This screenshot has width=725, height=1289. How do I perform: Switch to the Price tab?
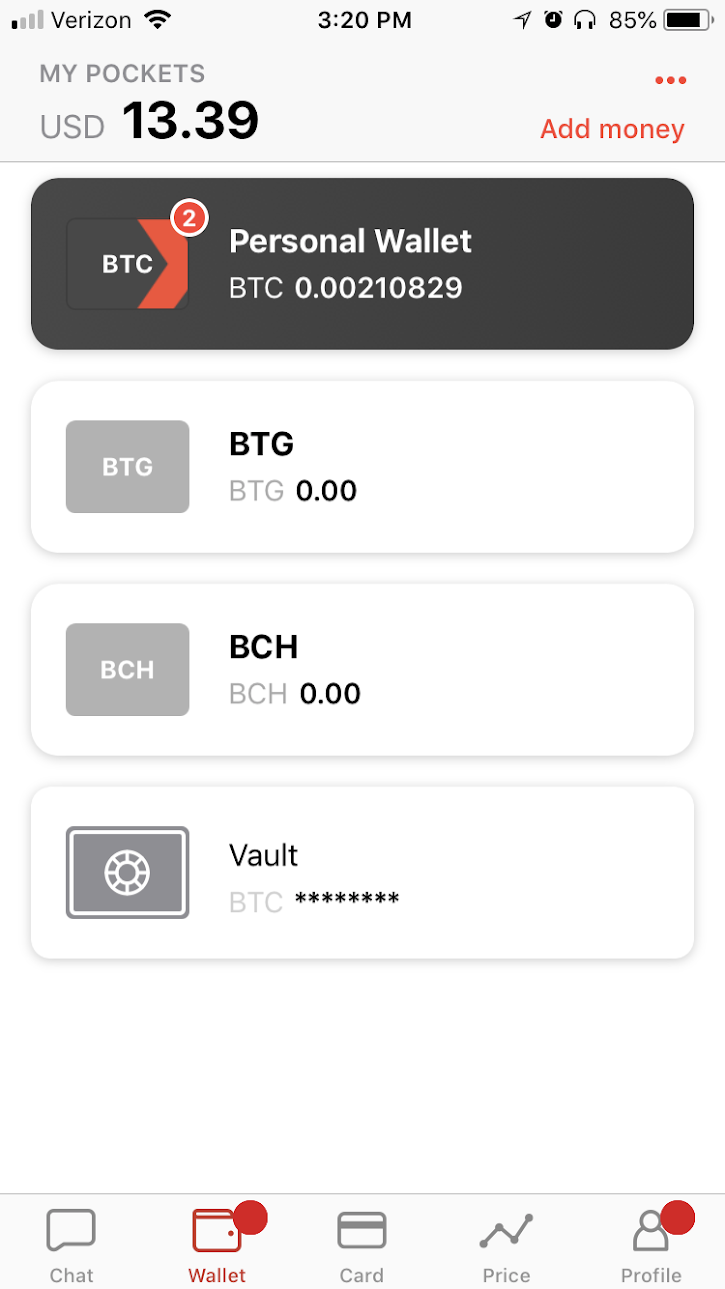point(507,1245)
